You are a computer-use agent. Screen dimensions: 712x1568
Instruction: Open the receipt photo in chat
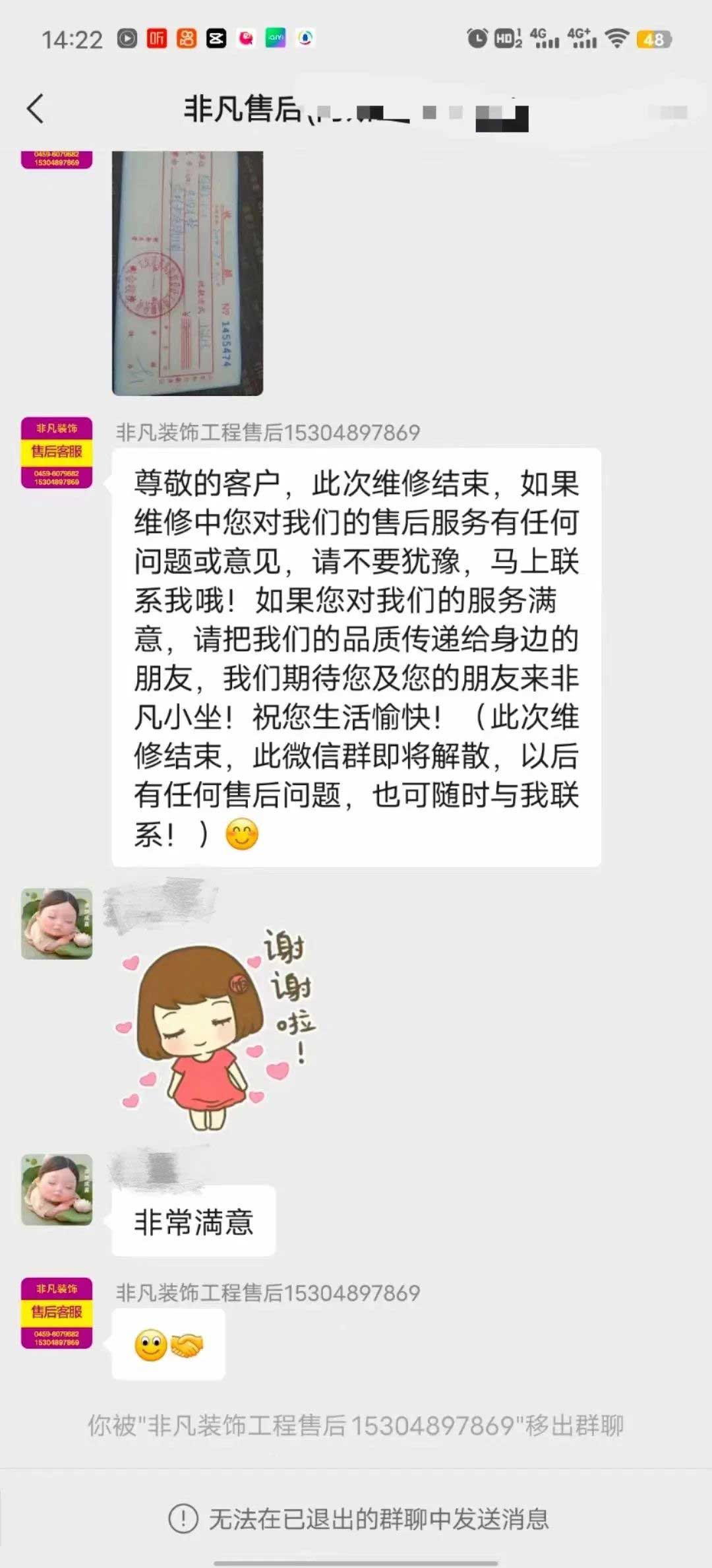coord(187,273)
